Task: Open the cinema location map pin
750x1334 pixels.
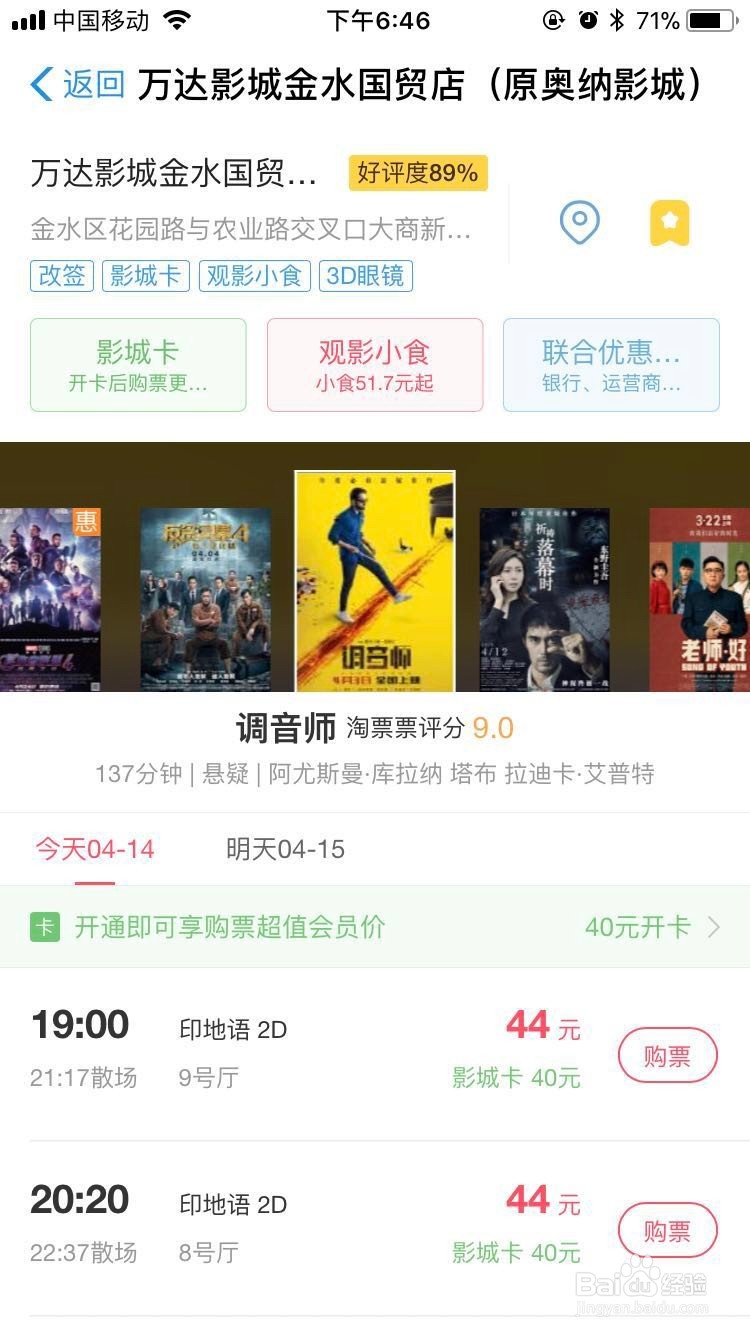Action: [x=579, y=223]
